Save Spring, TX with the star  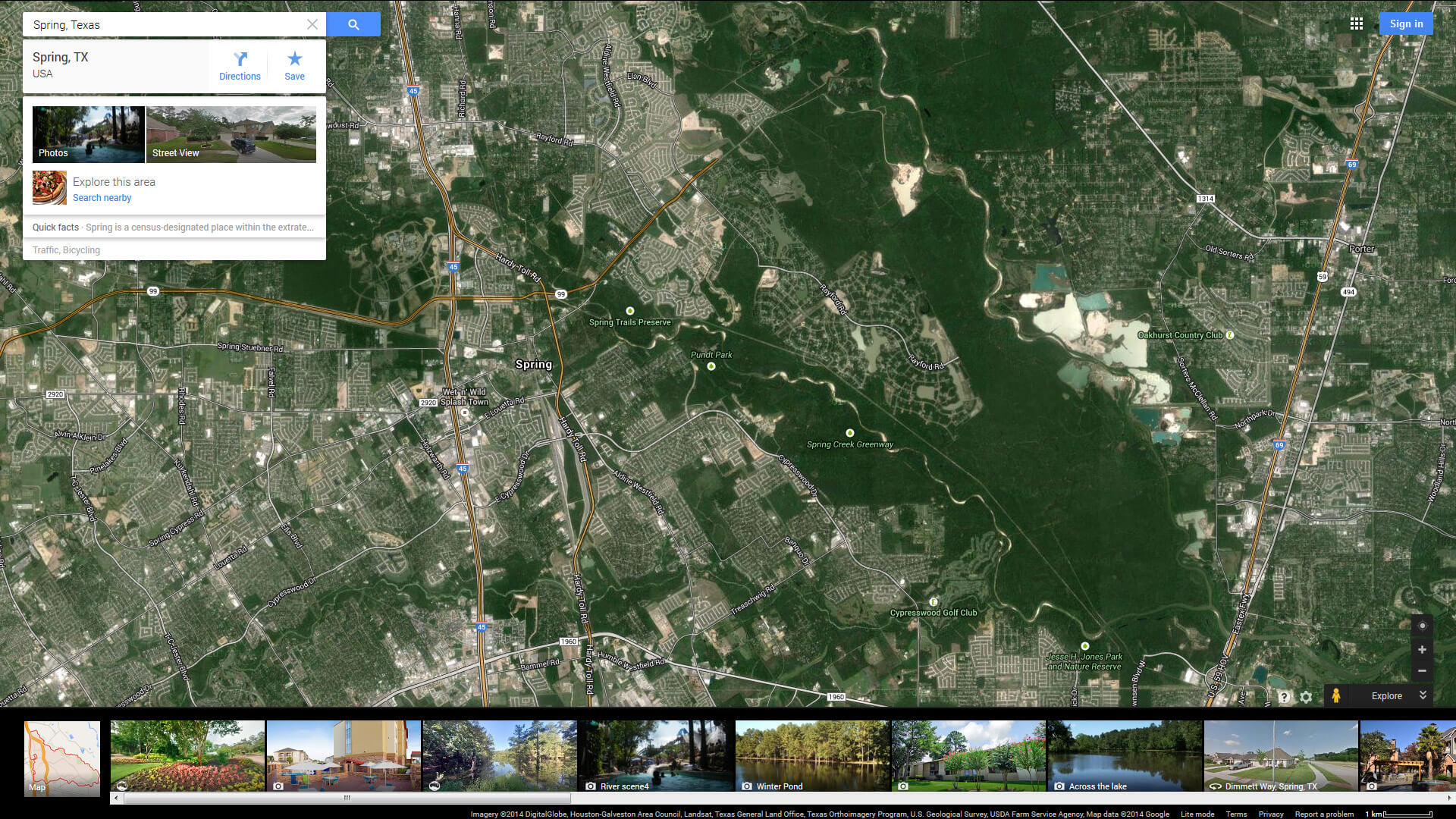(294, 65)
